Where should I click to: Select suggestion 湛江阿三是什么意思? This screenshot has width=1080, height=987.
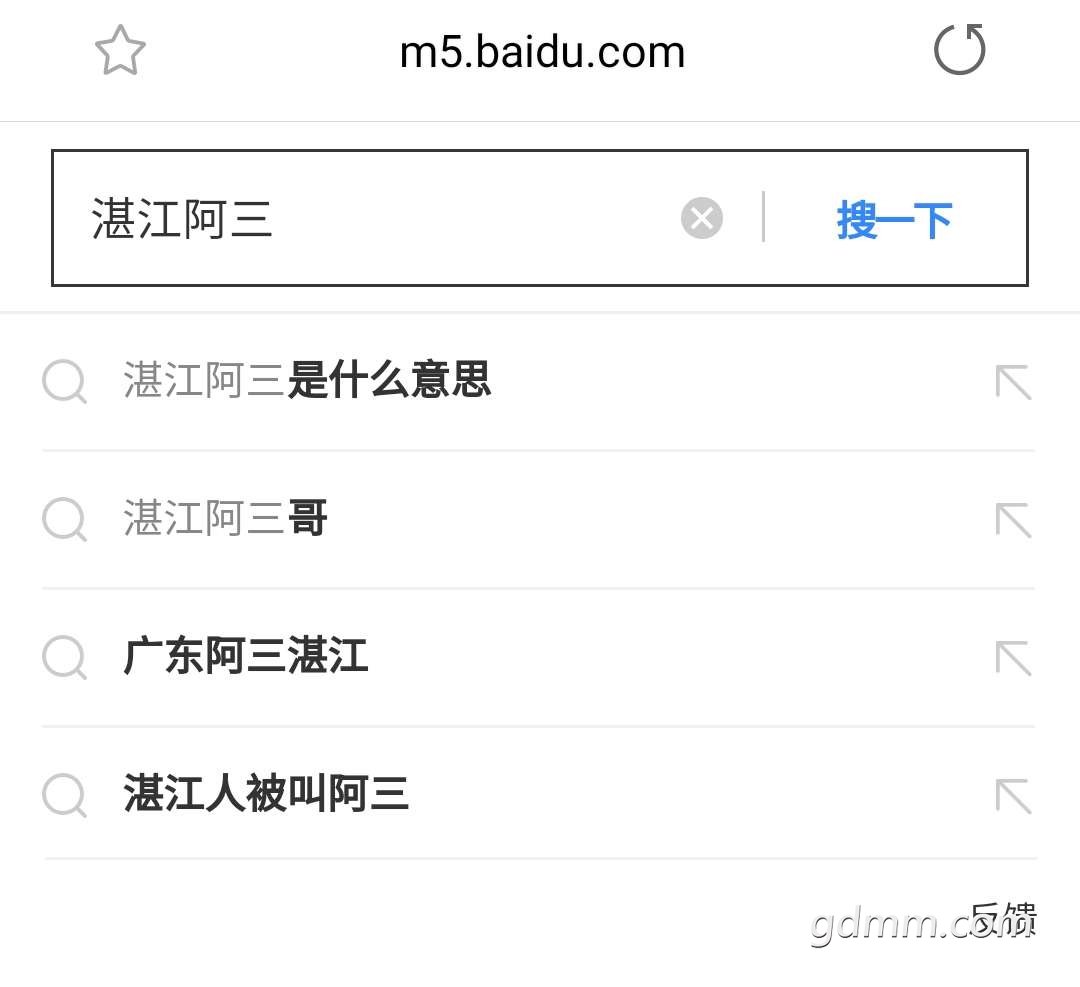[x=308, y=381]
